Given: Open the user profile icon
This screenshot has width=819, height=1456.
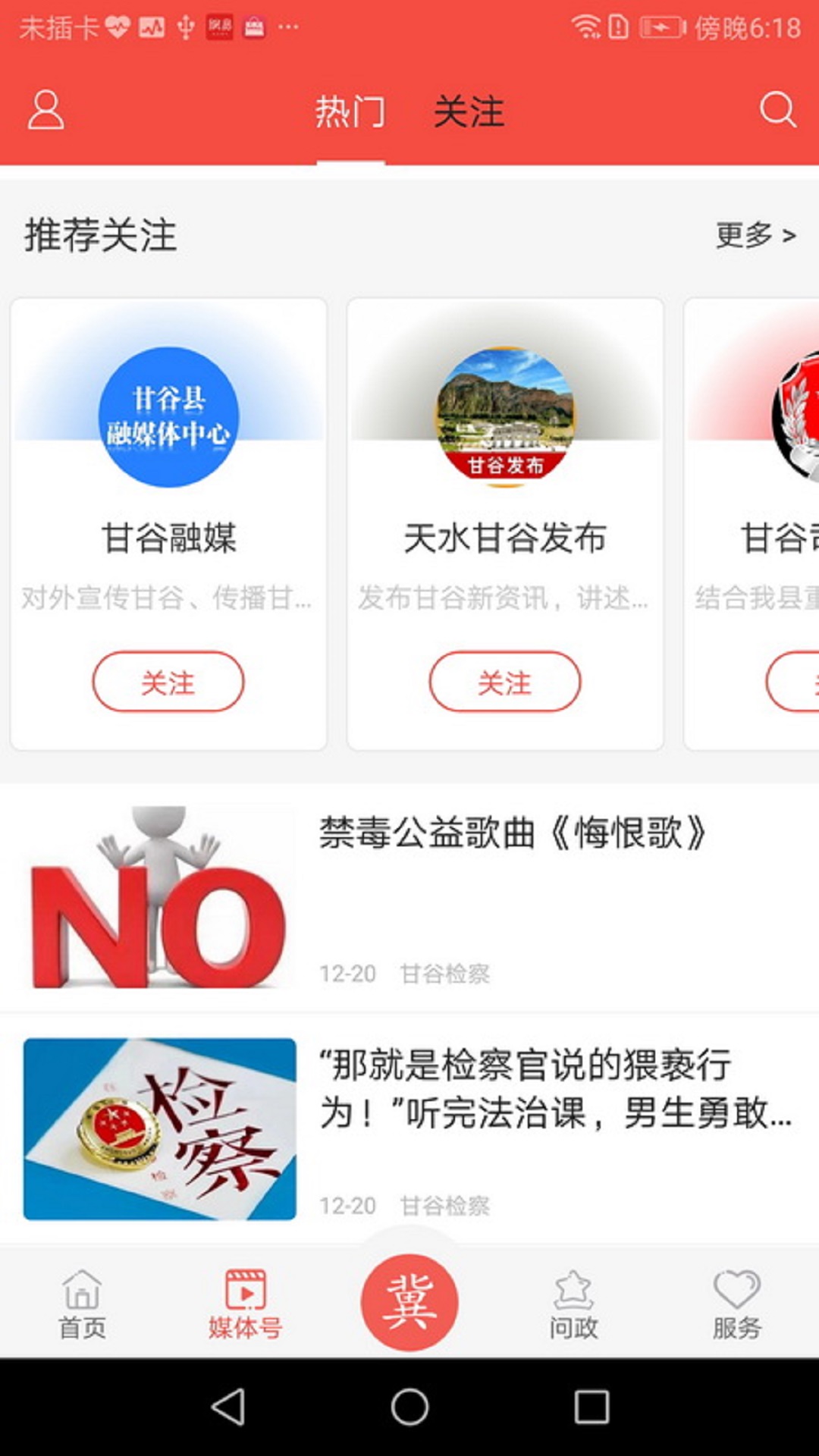Looking at the screenshot, I should coord(45,111).
